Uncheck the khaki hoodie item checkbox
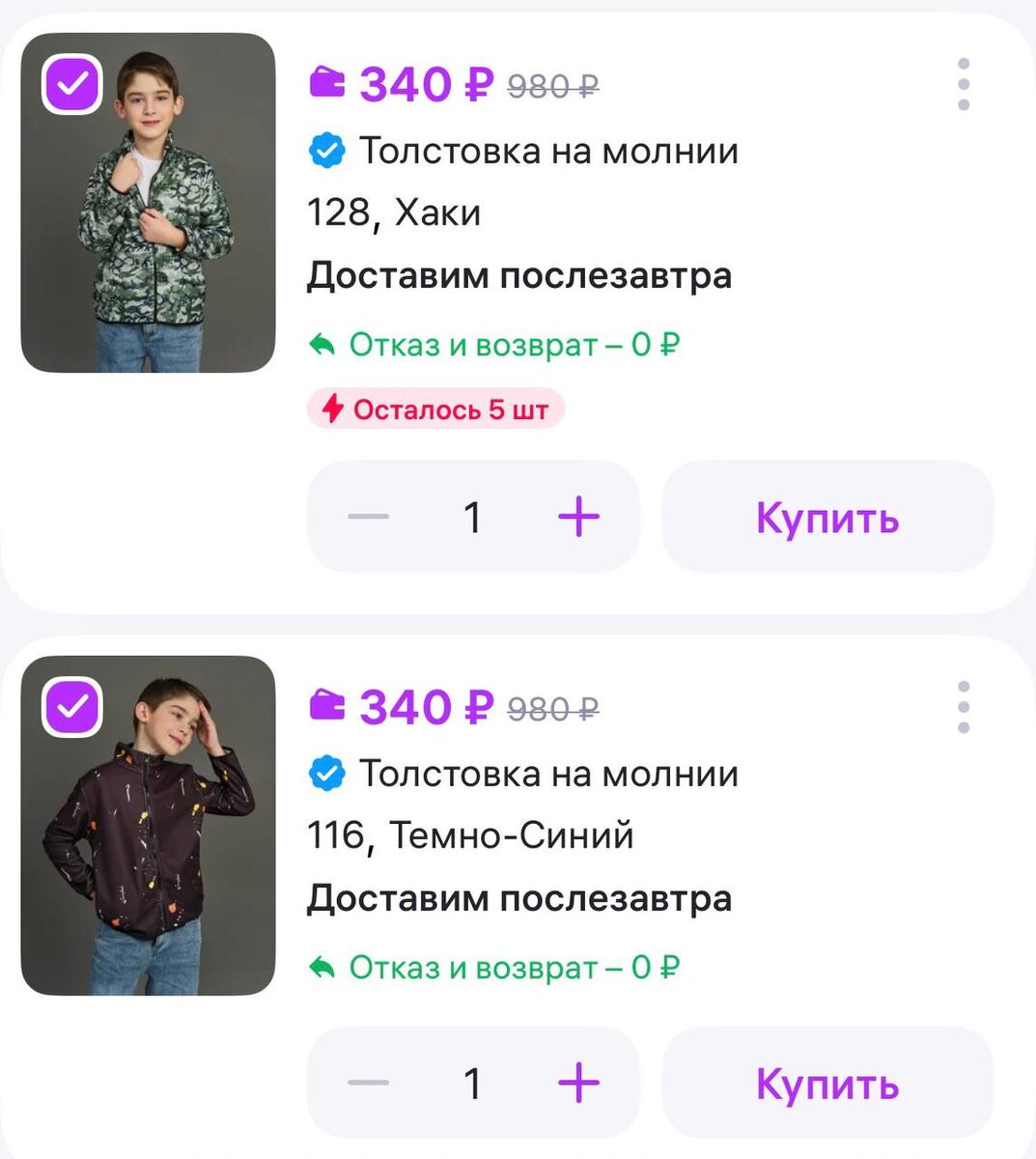This screenshot has width=1036, height=1159. 72,85
